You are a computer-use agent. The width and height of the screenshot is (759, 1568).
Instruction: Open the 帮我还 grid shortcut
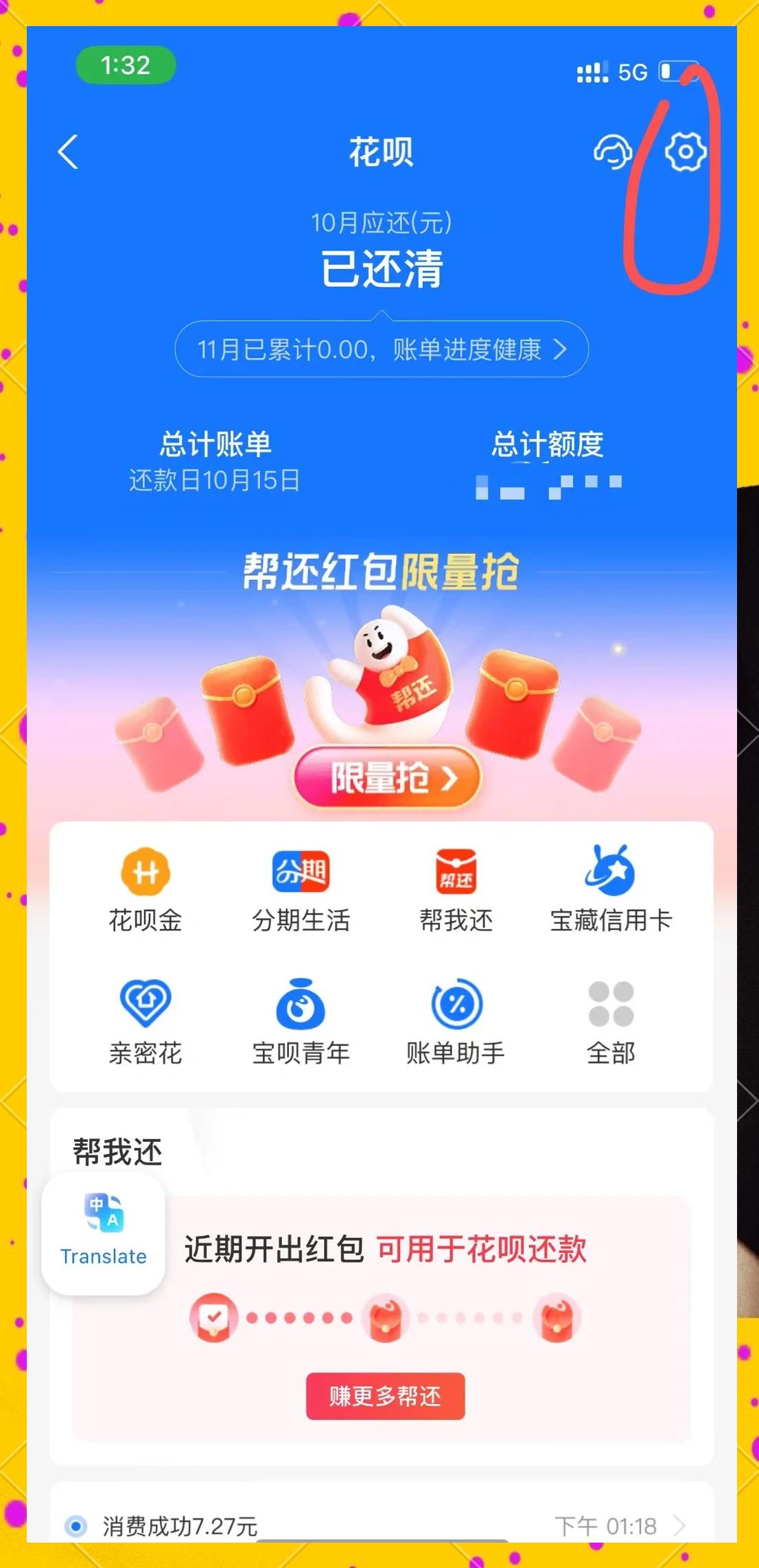[456, 890]
